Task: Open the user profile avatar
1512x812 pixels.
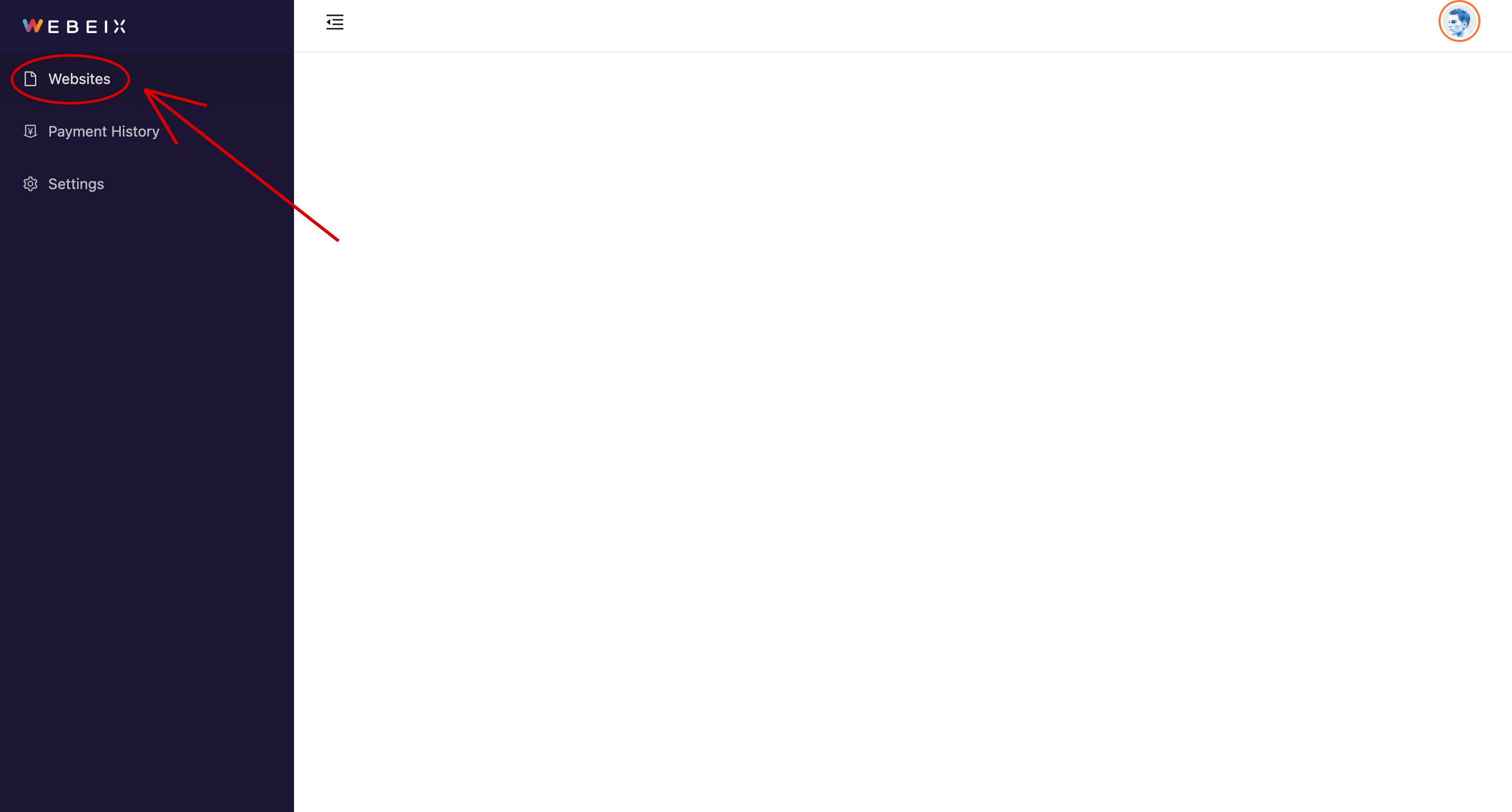Action: 1458,22
